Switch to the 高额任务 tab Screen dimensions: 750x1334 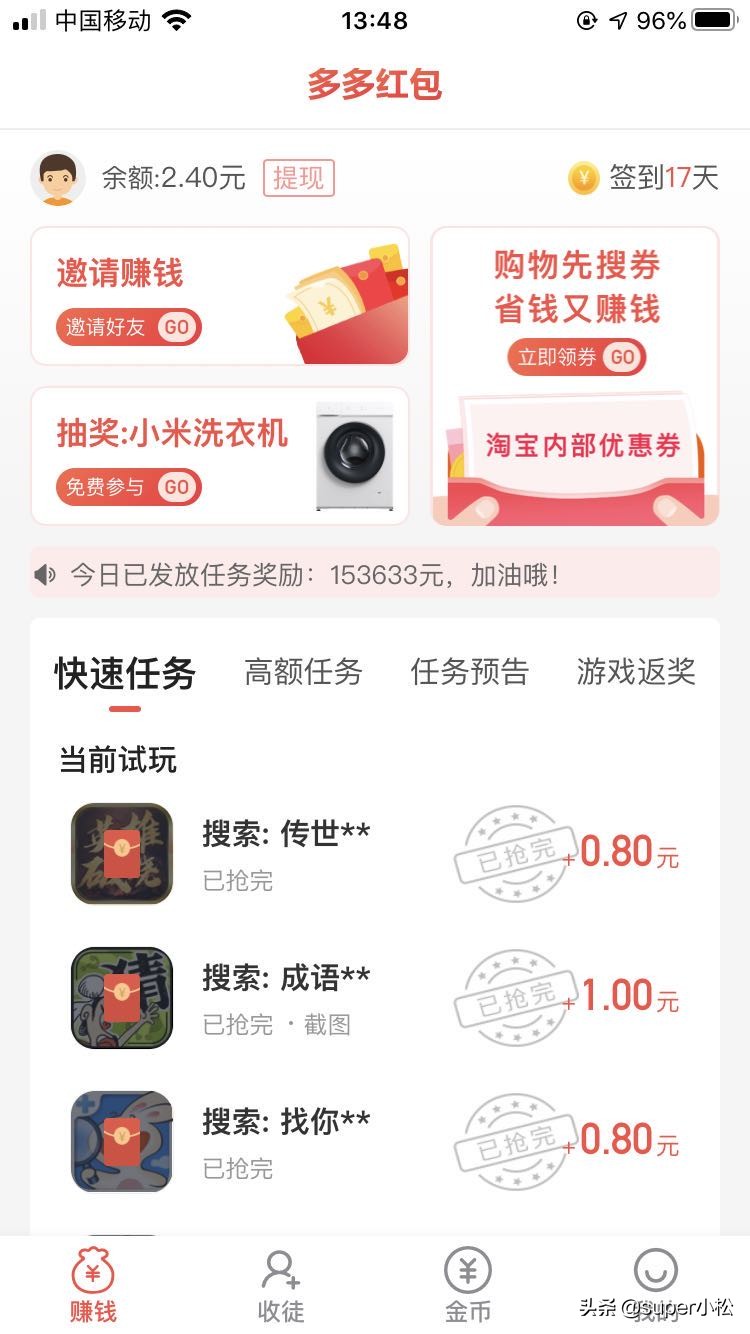click(304, 672)
